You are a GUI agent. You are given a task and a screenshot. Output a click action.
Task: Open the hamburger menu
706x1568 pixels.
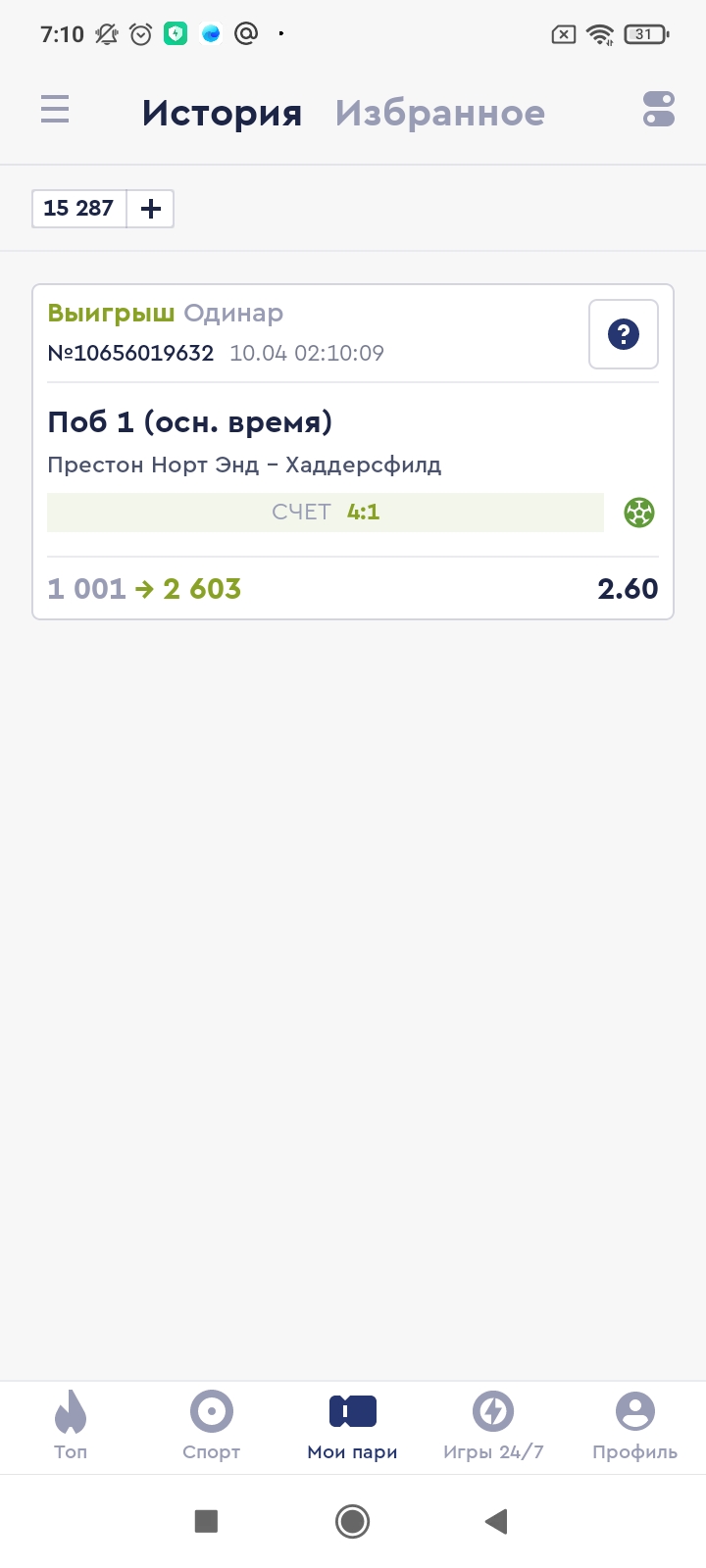pyautogui.click(x=55, y=109)
